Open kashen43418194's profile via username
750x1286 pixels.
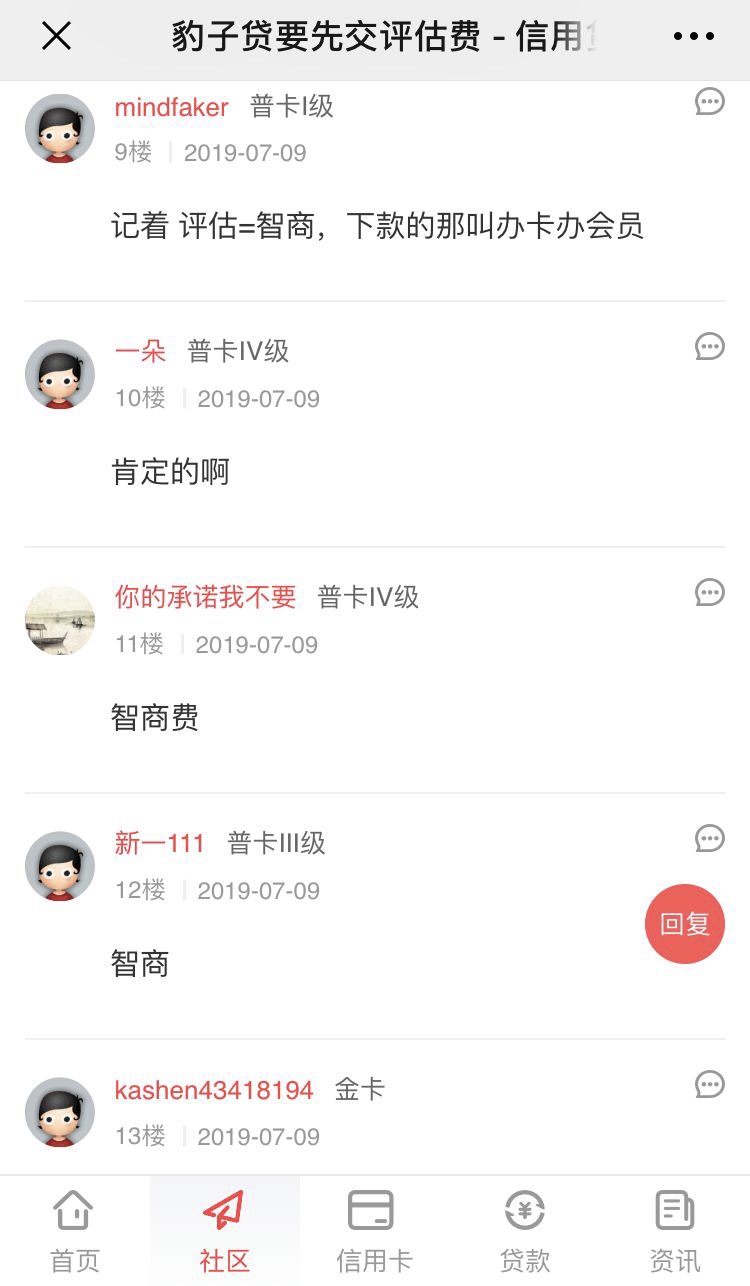tap(214, 1090)
